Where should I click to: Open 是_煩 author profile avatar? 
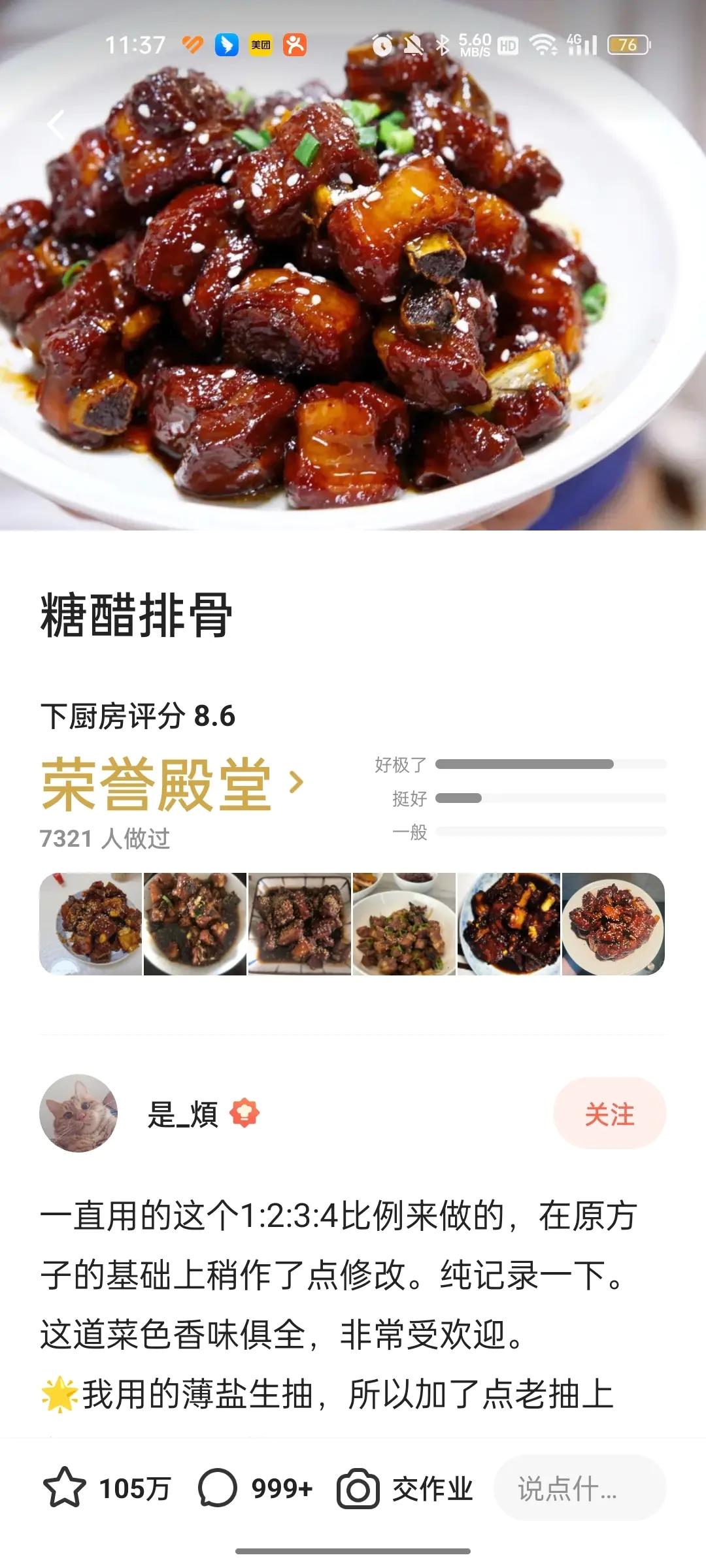coord(78,1113)
